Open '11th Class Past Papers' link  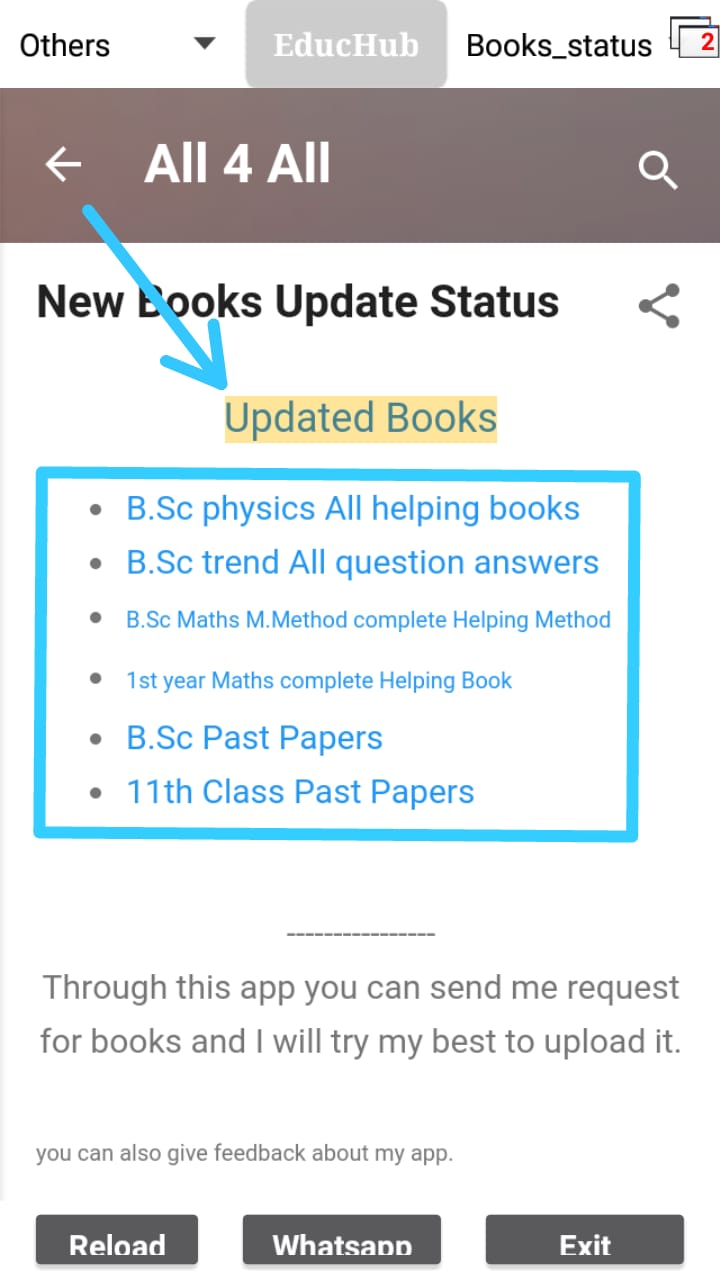click(x=300, y=791)
